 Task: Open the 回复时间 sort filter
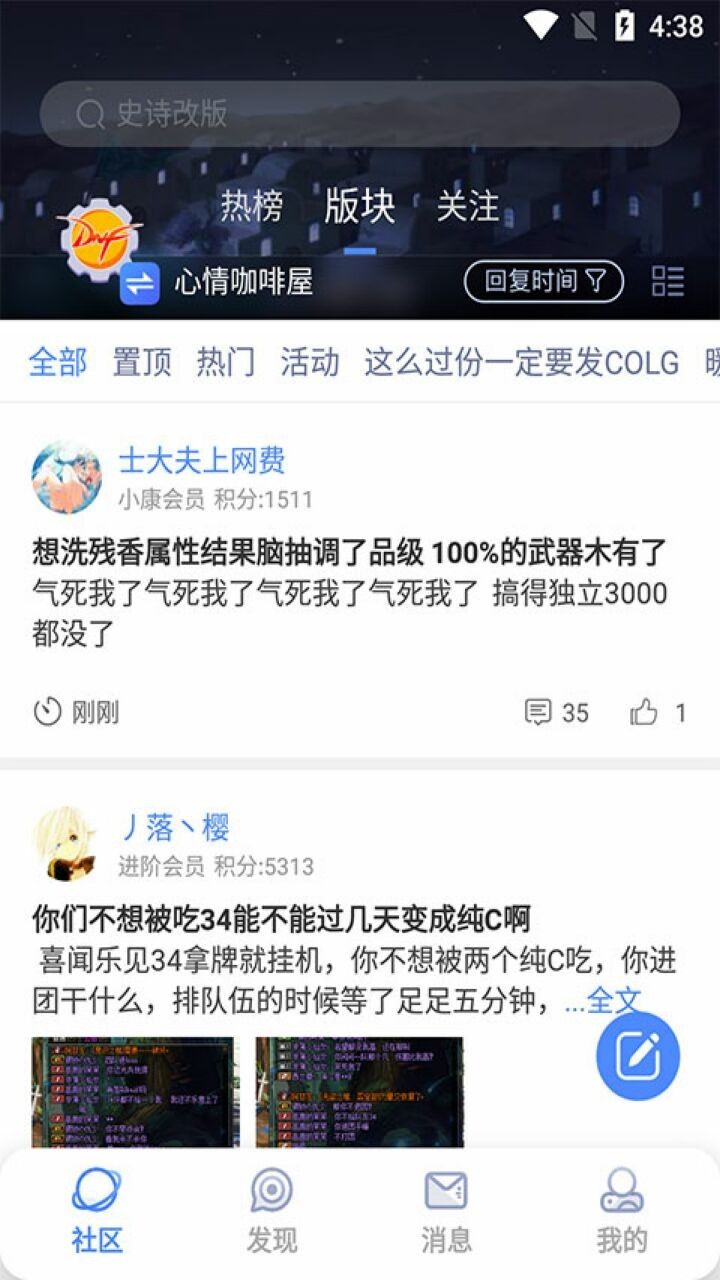543,281
